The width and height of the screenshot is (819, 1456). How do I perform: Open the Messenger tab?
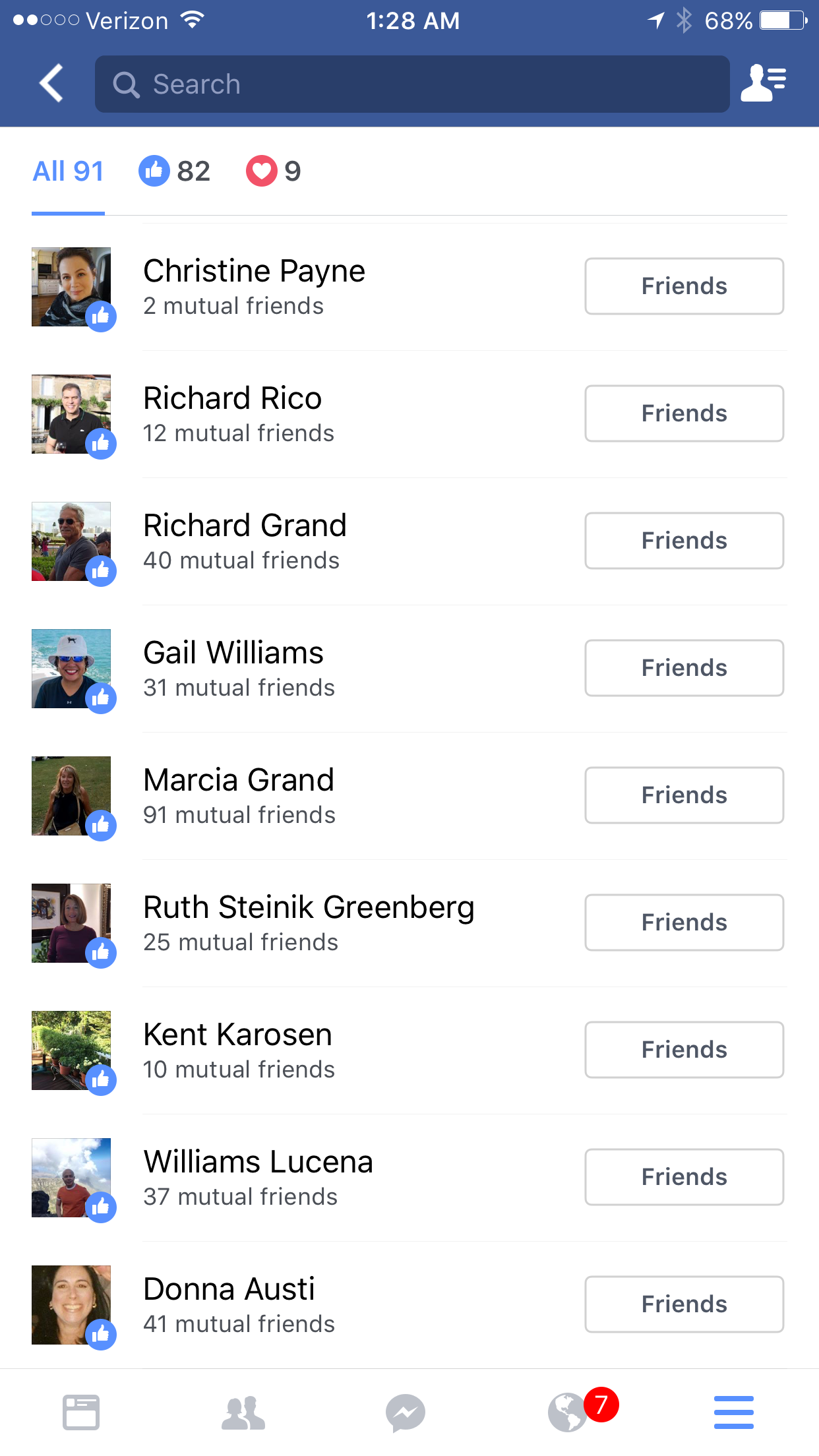point(406,1412)
